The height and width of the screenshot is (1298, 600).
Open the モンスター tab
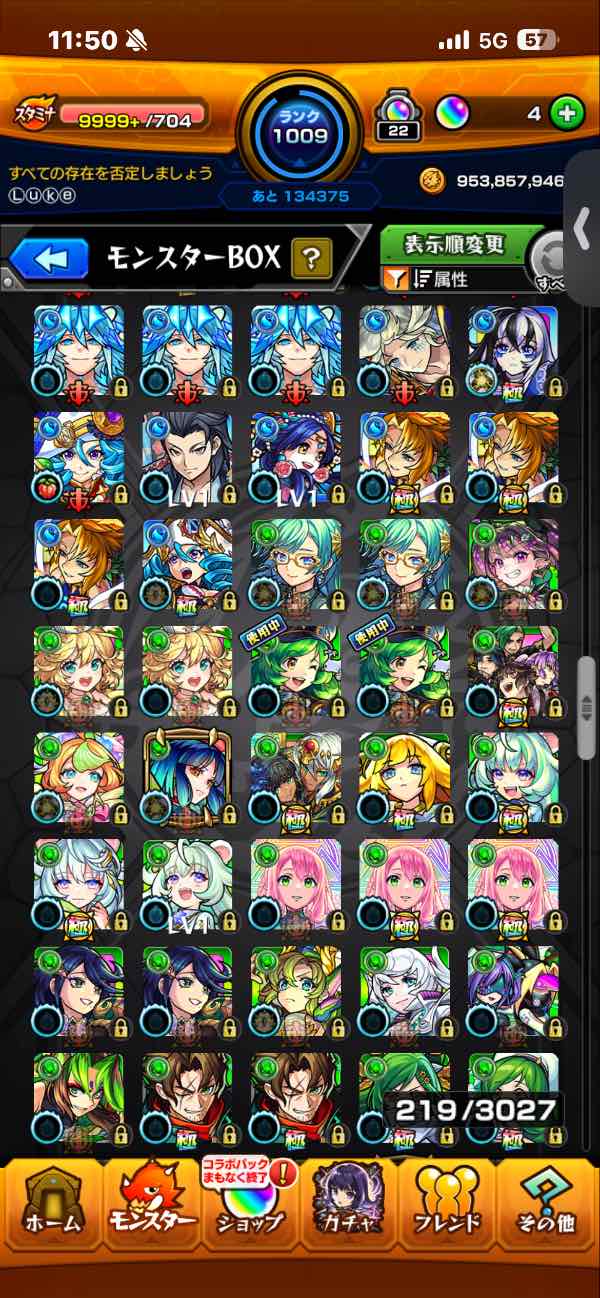point(151,1206)
